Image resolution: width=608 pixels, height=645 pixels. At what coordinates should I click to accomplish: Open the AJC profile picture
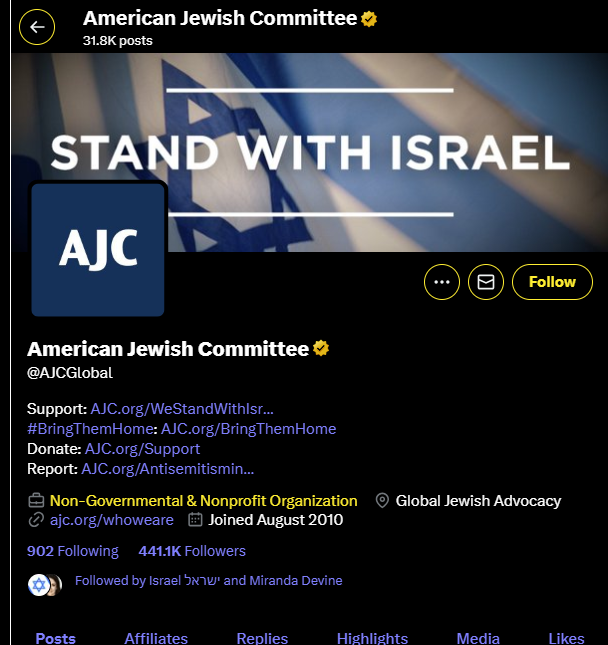pos(98,249)
